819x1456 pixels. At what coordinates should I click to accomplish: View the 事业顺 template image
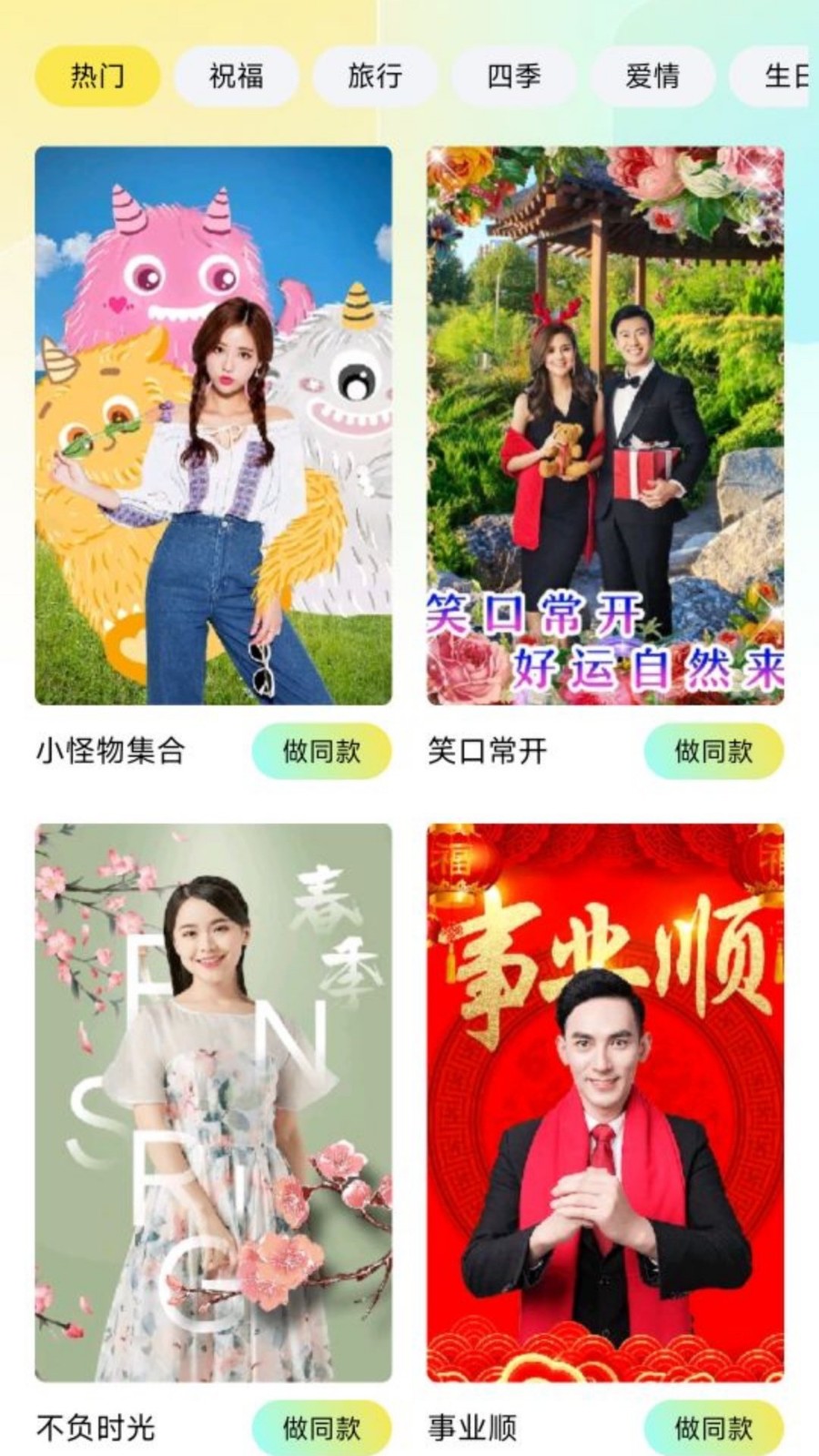point(605,1102)
